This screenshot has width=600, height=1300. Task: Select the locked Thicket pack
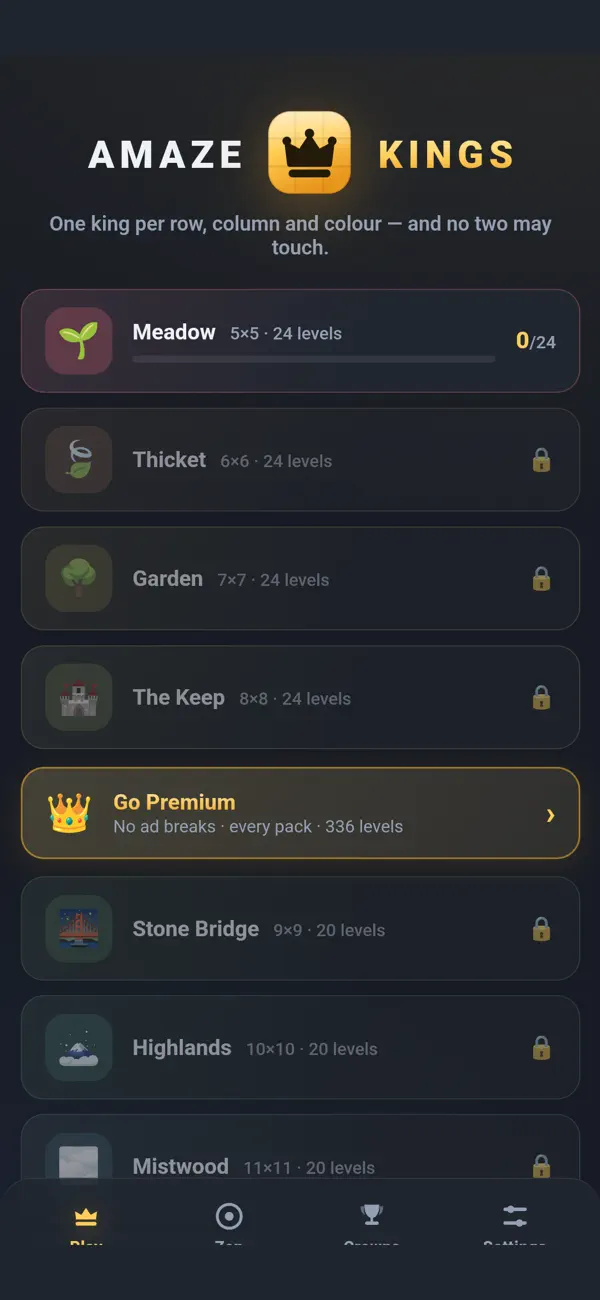click(300, 460)
